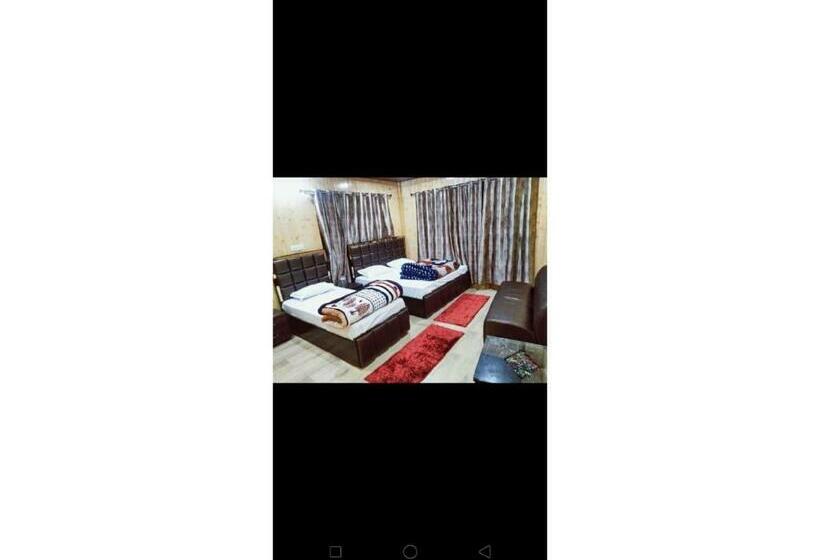Go back using the navigation triangle

tap(484, 551)
